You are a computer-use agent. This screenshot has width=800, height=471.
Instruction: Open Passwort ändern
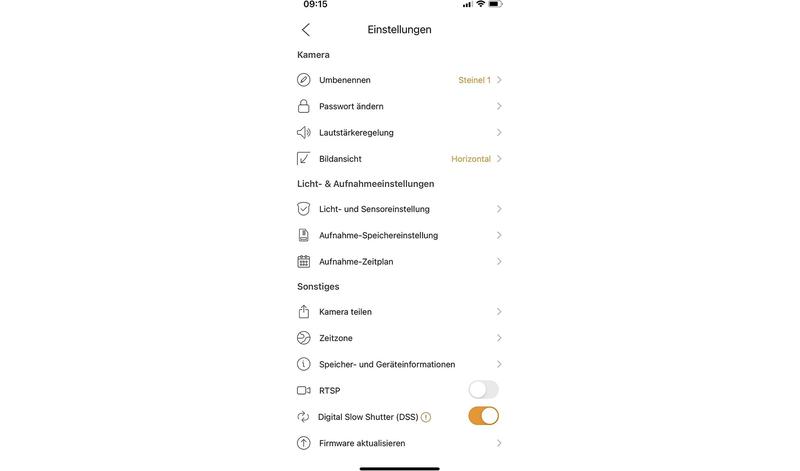400,106
